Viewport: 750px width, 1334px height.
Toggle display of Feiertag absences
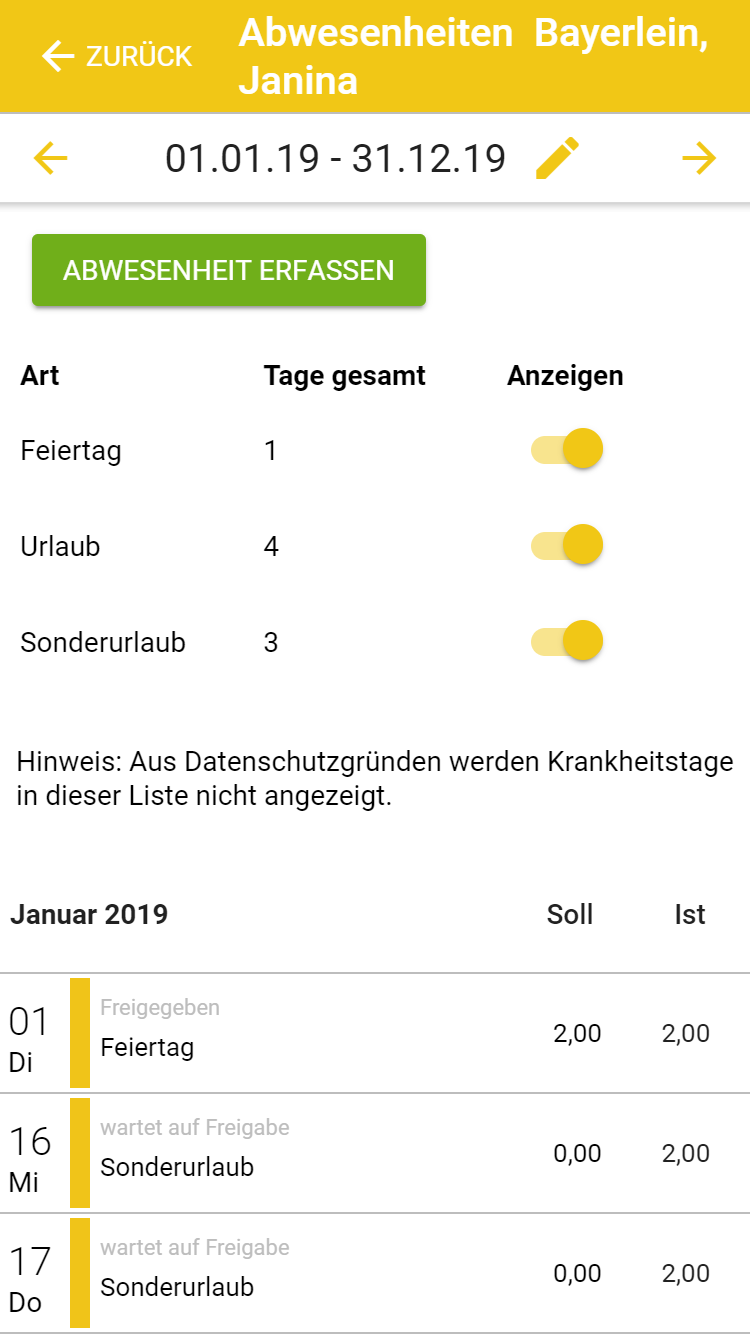[567, 450]
